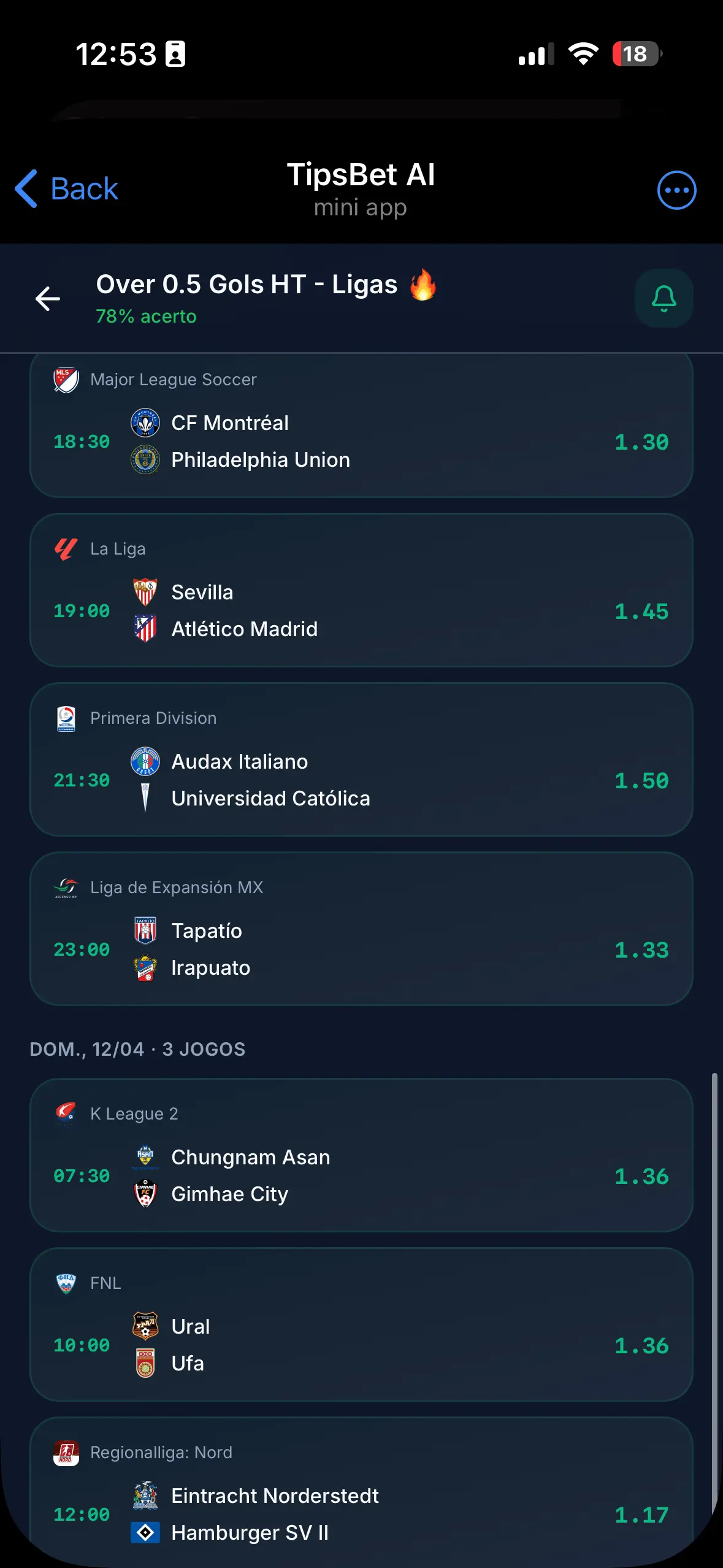Click the Hamburger SV II club logo
Image resolution: width=723 pixels, height=1568 pixels.
click(x=145, y=1532)
